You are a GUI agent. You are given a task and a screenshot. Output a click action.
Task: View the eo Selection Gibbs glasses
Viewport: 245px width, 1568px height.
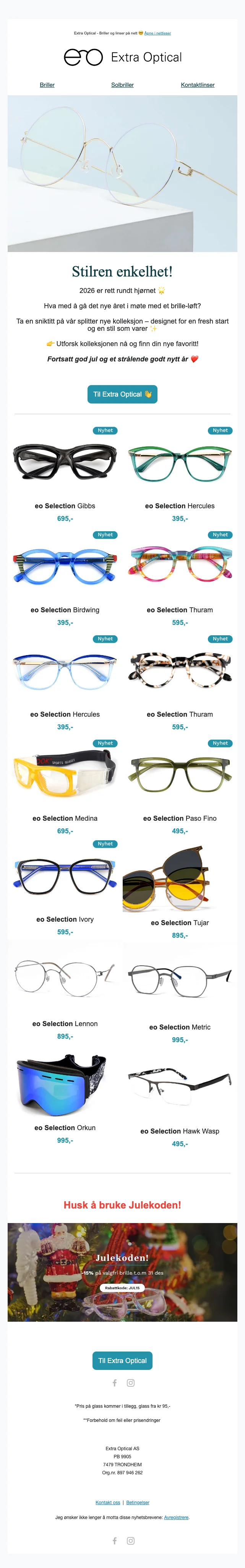tap(65, 463)
